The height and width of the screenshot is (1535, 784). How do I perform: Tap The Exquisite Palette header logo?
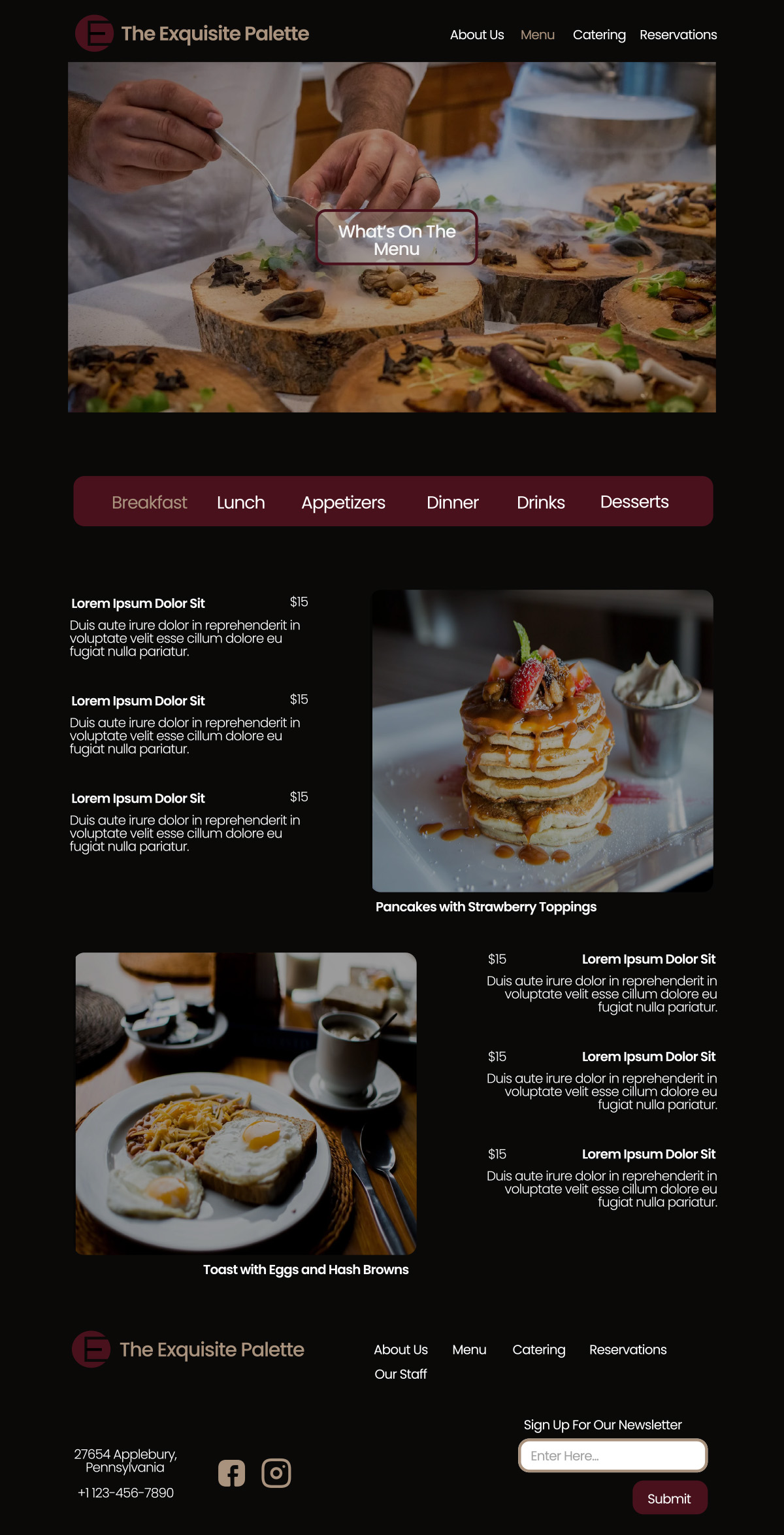[x=192, y=33]
